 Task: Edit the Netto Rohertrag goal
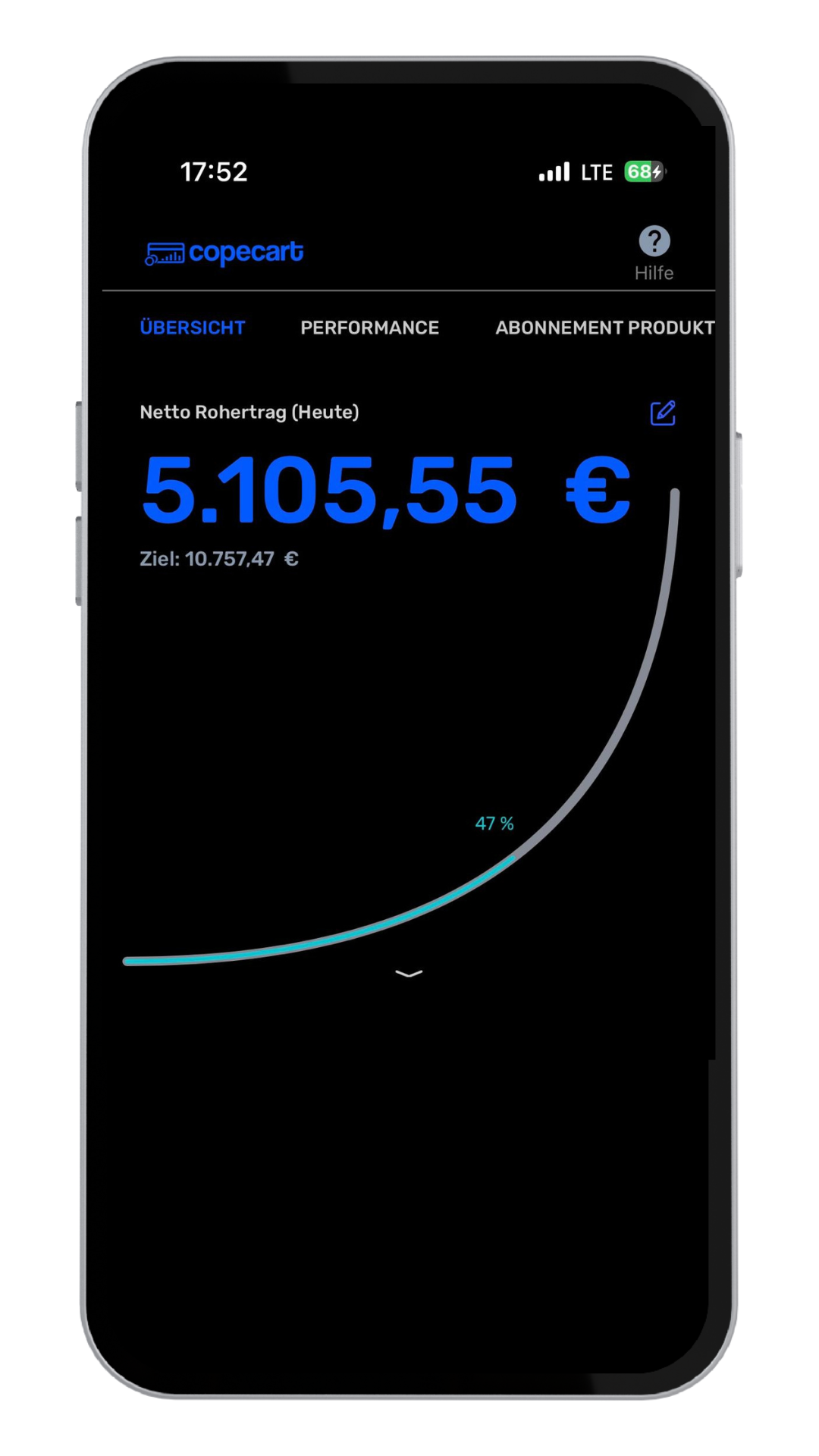[x=663, y=413]
